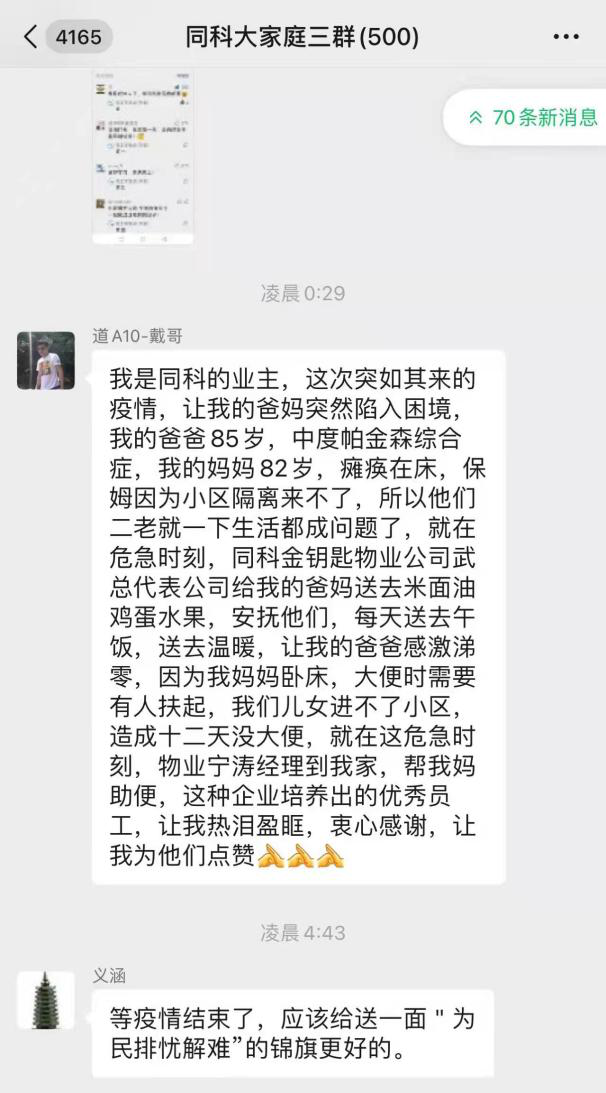This screenshot has width=606, height=1093.
Task: Jump to the 70 new messages
Action: pyautogui.click(x=534, y=117)
